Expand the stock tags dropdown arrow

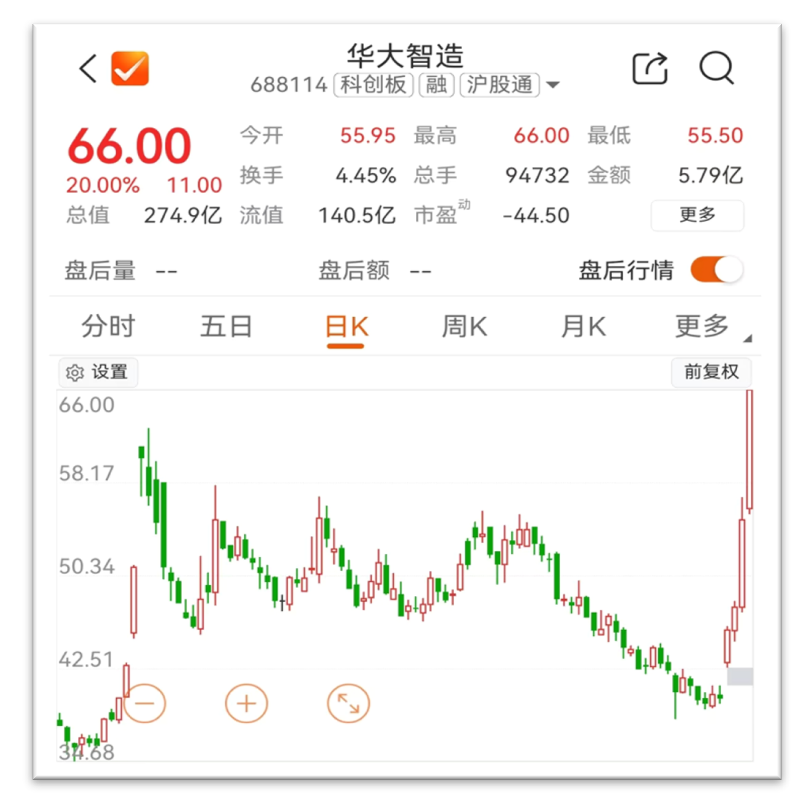point(553,86)
